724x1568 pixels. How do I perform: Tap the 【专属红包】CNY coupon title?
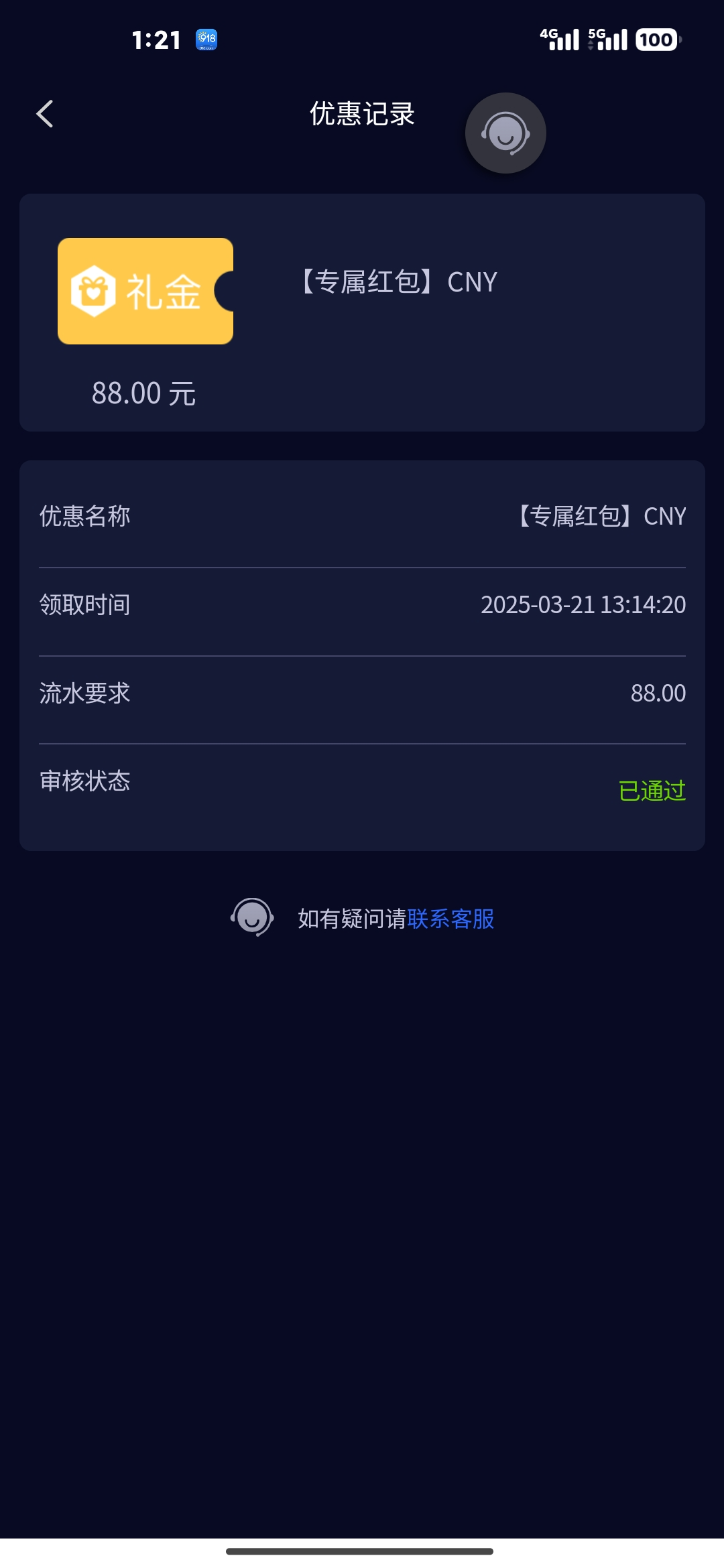click(397, 281)
